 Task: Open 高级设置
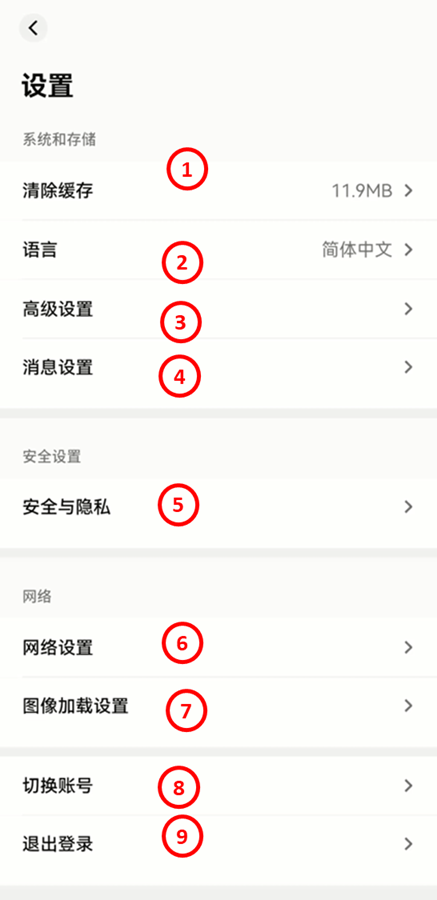click(218, 309)
